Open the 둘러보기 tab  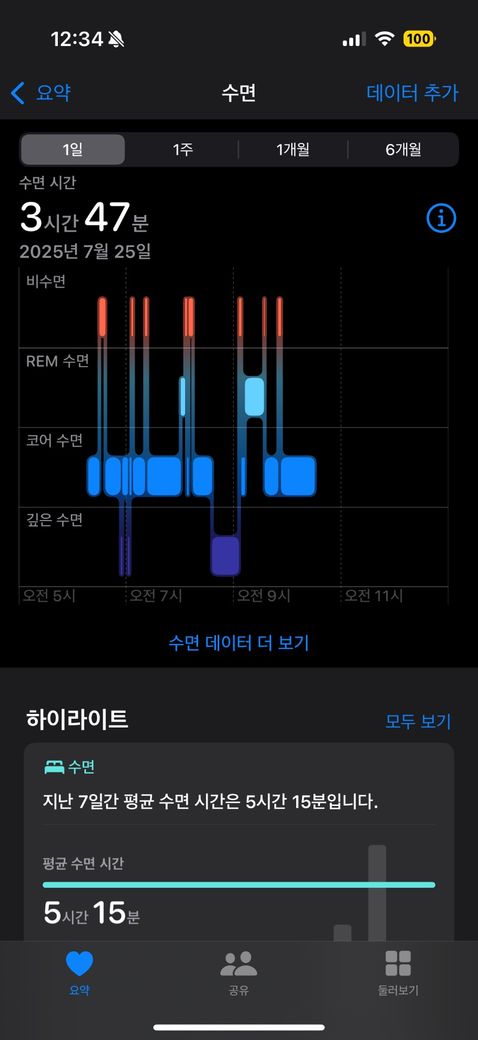(398, 972)
